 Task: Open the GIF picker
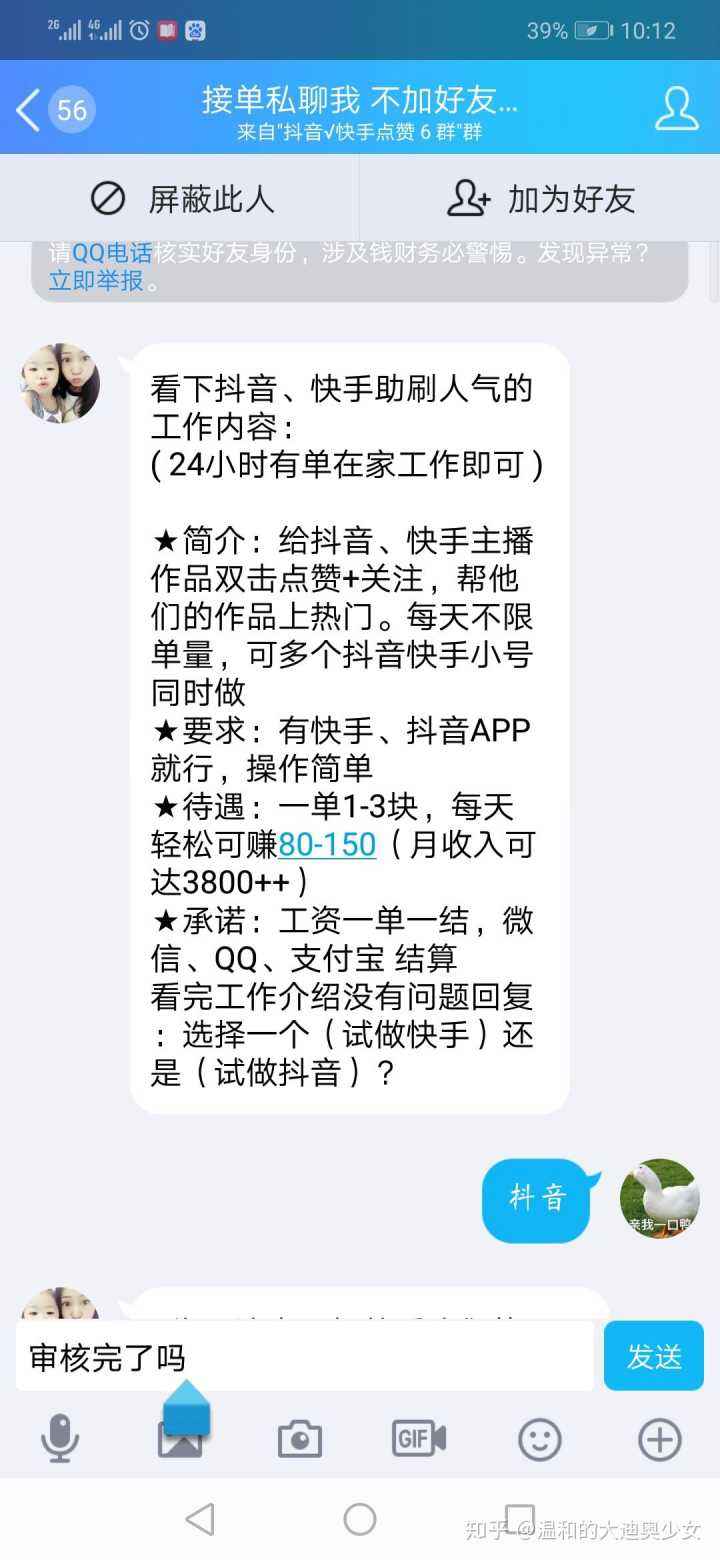(419, 1440)
